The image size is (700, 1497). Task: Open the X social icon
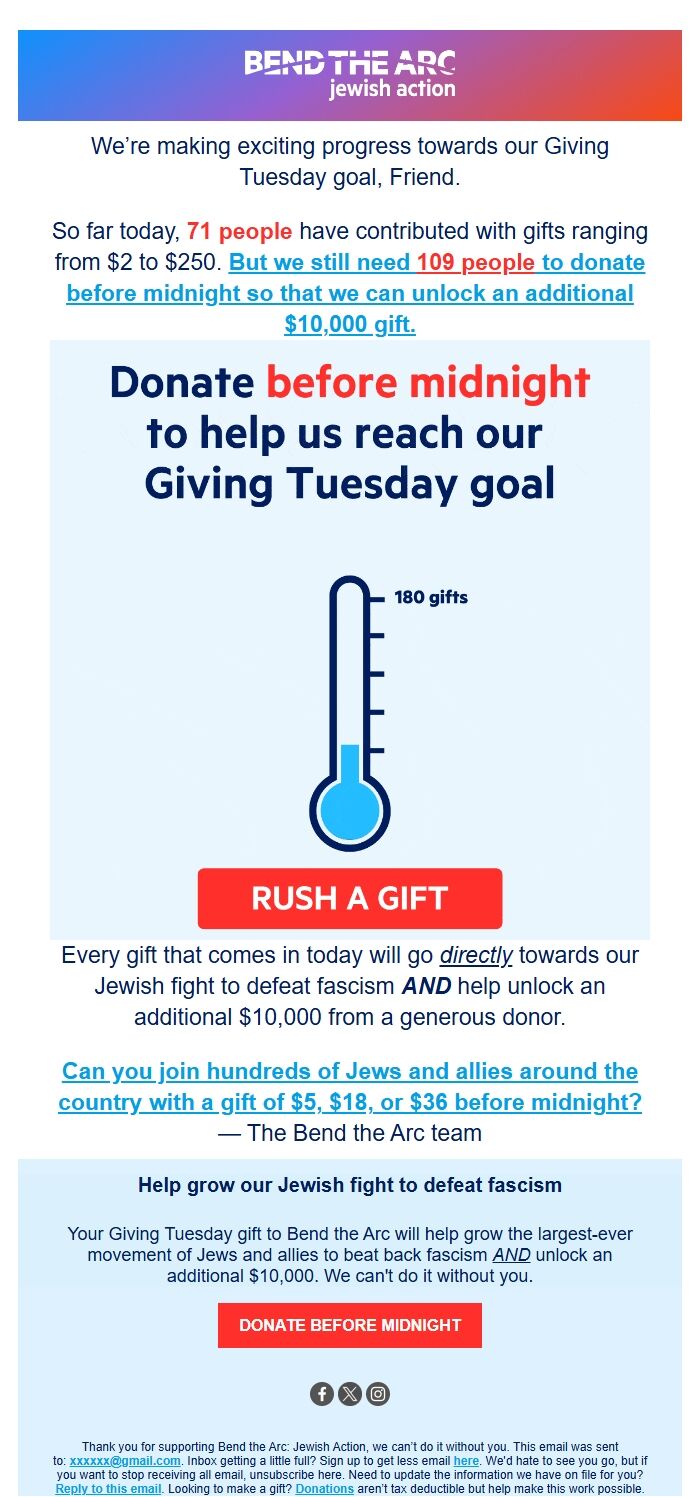[349, 1394]
